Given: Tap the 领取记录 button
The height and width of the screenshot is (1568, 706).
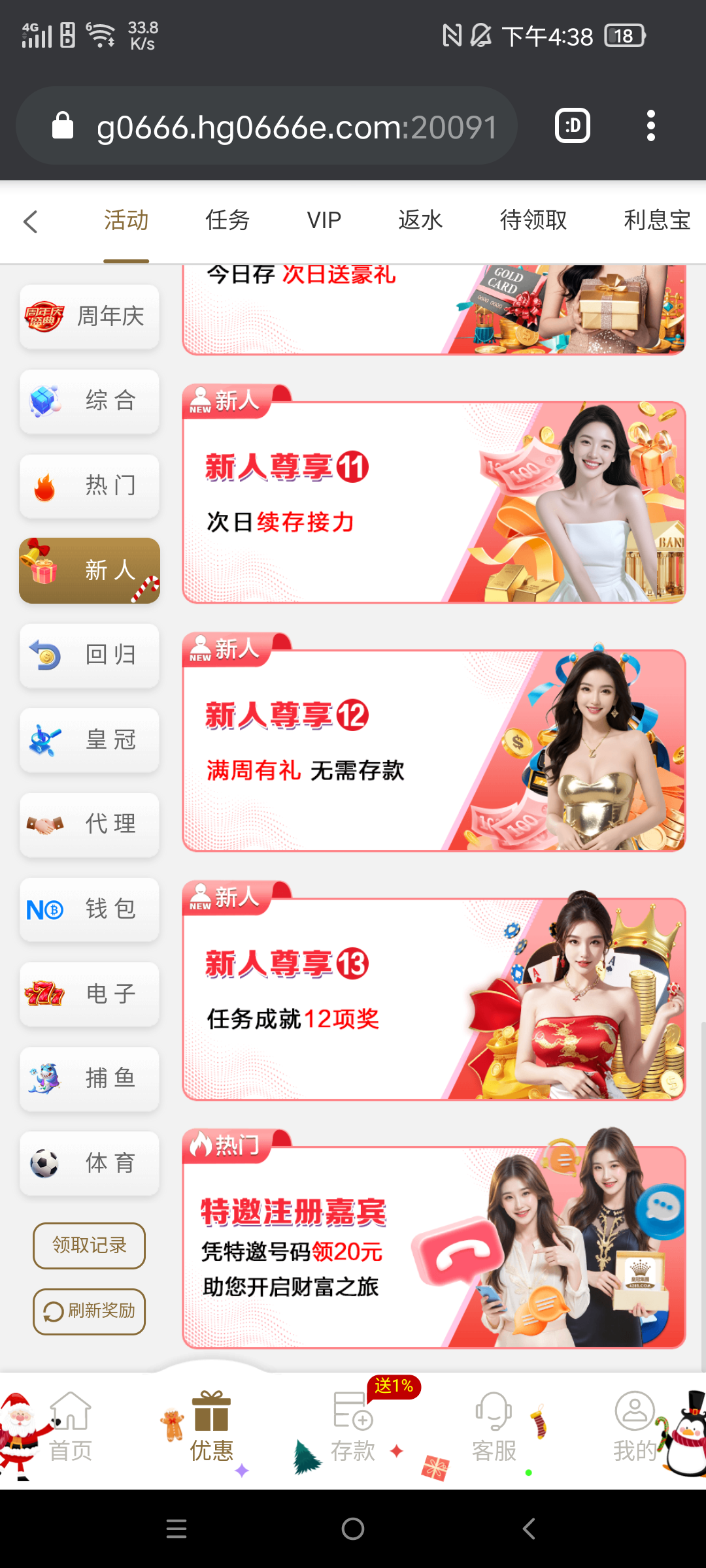Looking at the screenshot, I should [x=89, y=1245].
